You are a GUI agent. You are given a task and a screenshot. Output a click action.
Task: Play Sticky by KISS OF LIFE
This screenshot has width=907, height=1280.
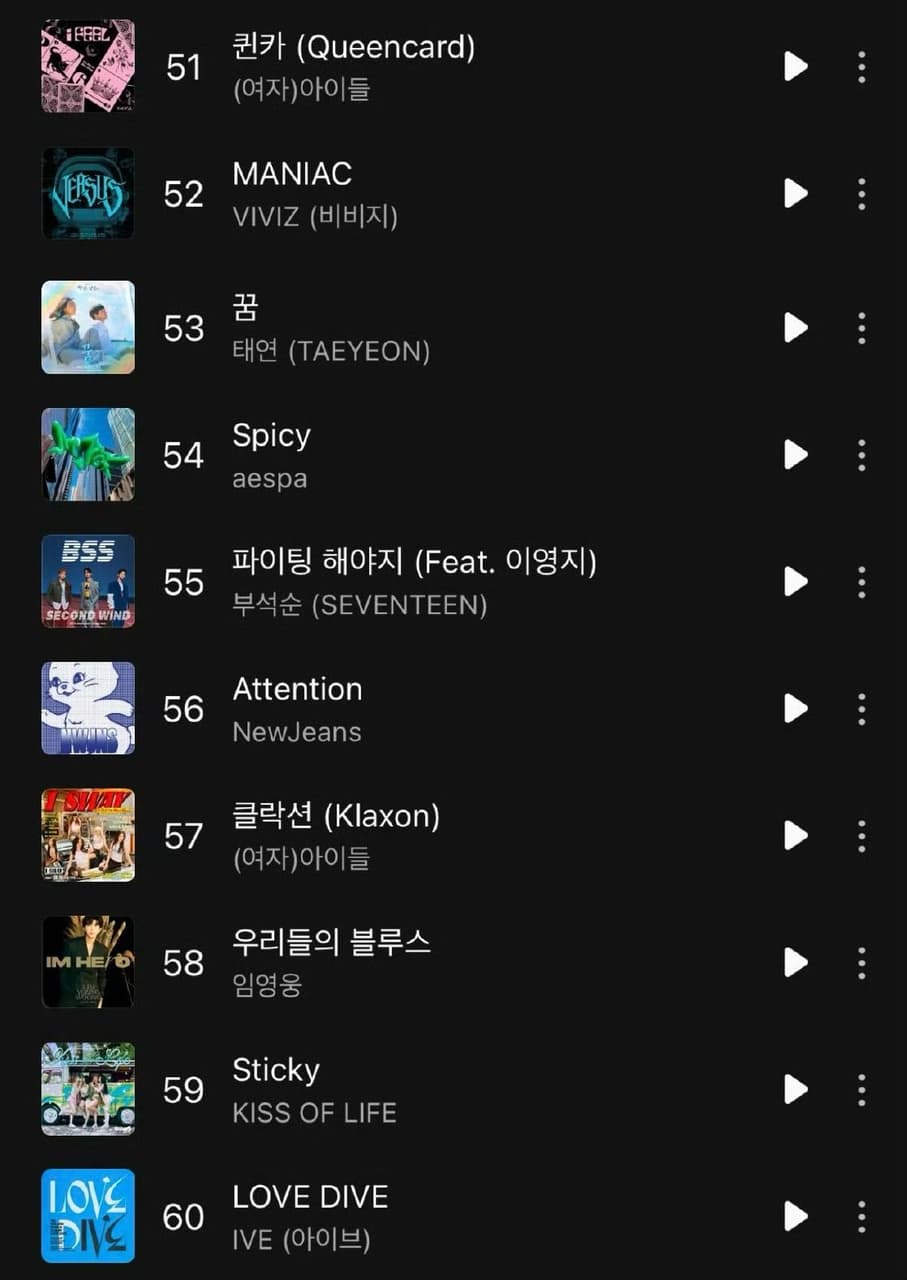(795, 1090)
